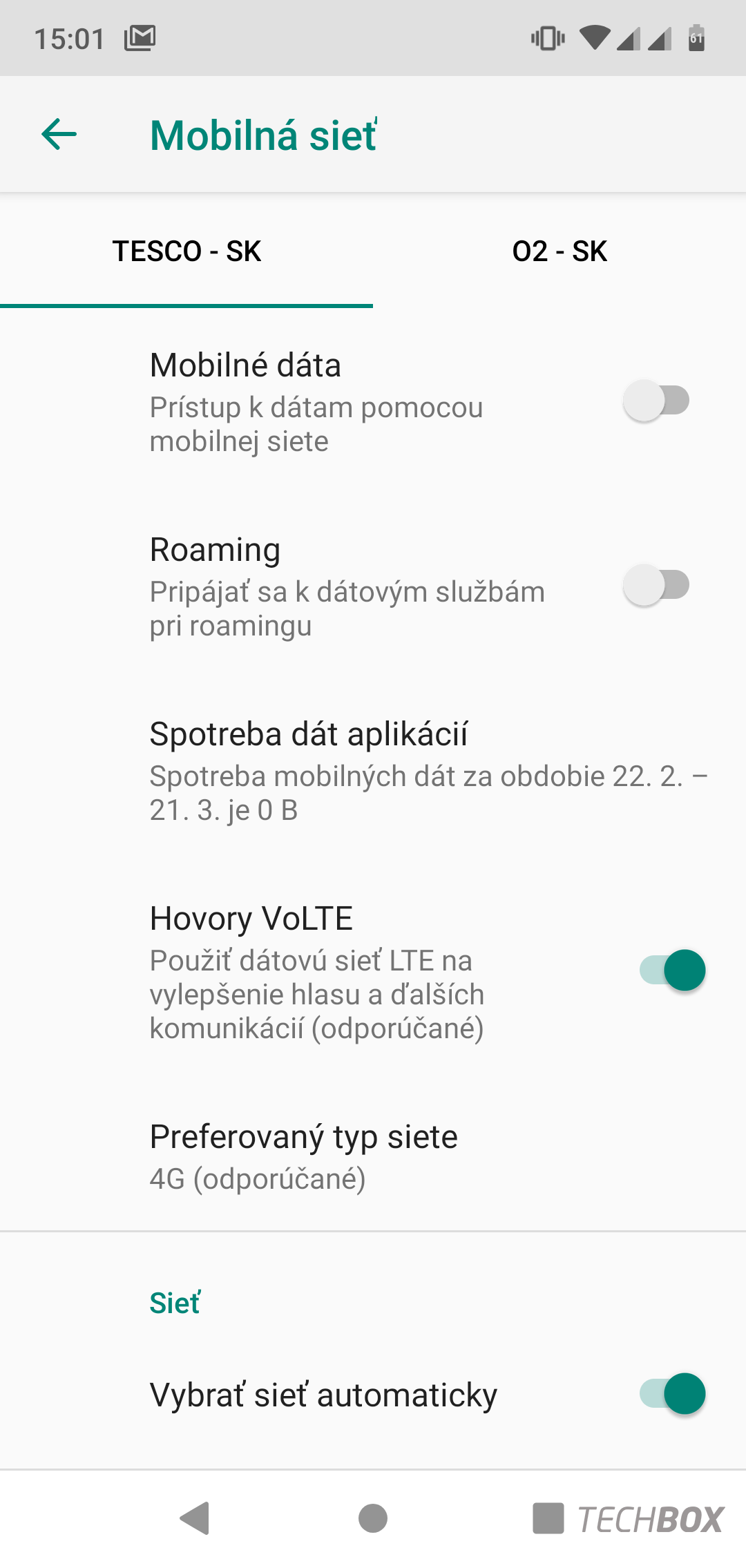This screenshot has height=1568, width=746.
Task: Turn off Vybrať sieť automaticky
Action: (x=672, y=1393)
